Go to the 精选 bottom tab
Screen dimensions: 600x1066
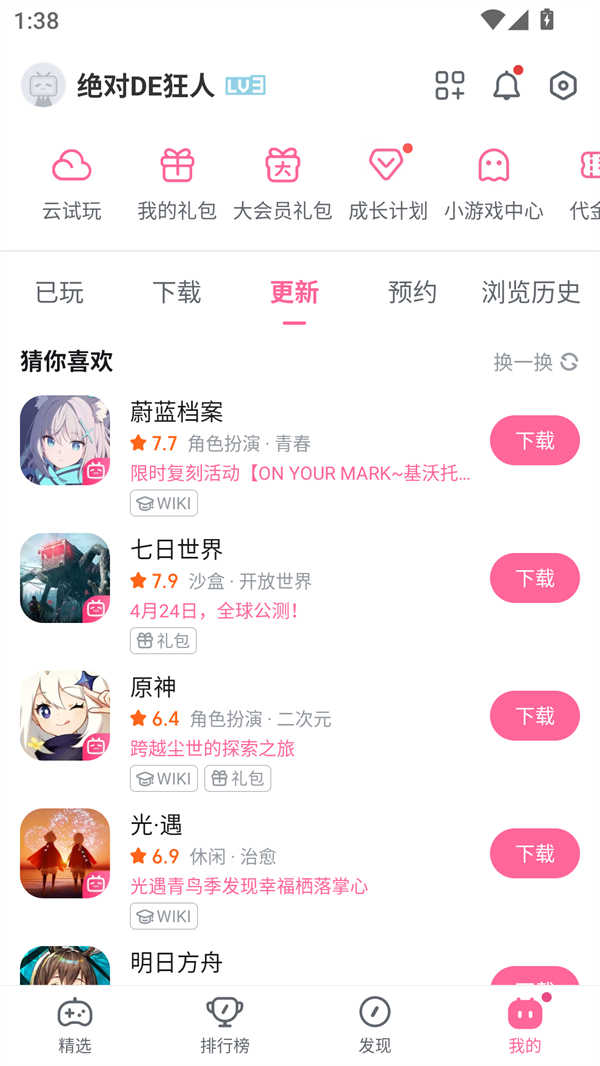(75, 1025)
